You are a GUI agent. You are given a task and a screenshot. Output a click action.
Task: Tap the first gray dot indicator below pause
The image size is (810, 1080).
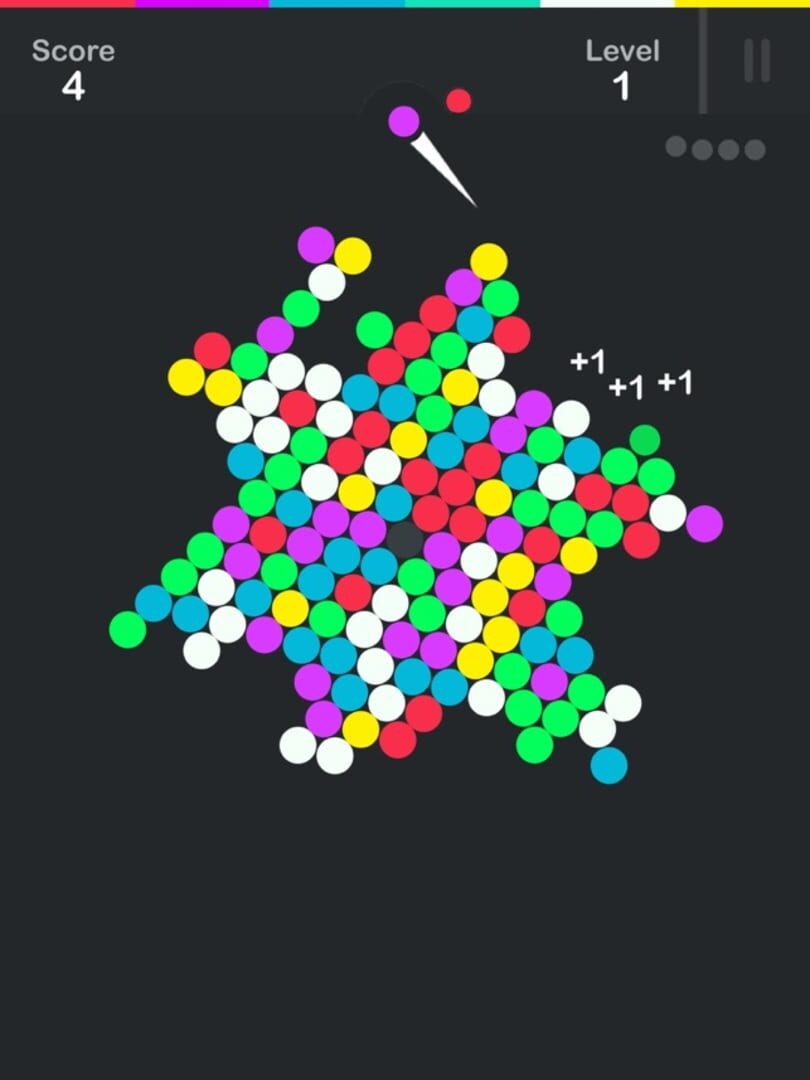click(x=674, y=147)
